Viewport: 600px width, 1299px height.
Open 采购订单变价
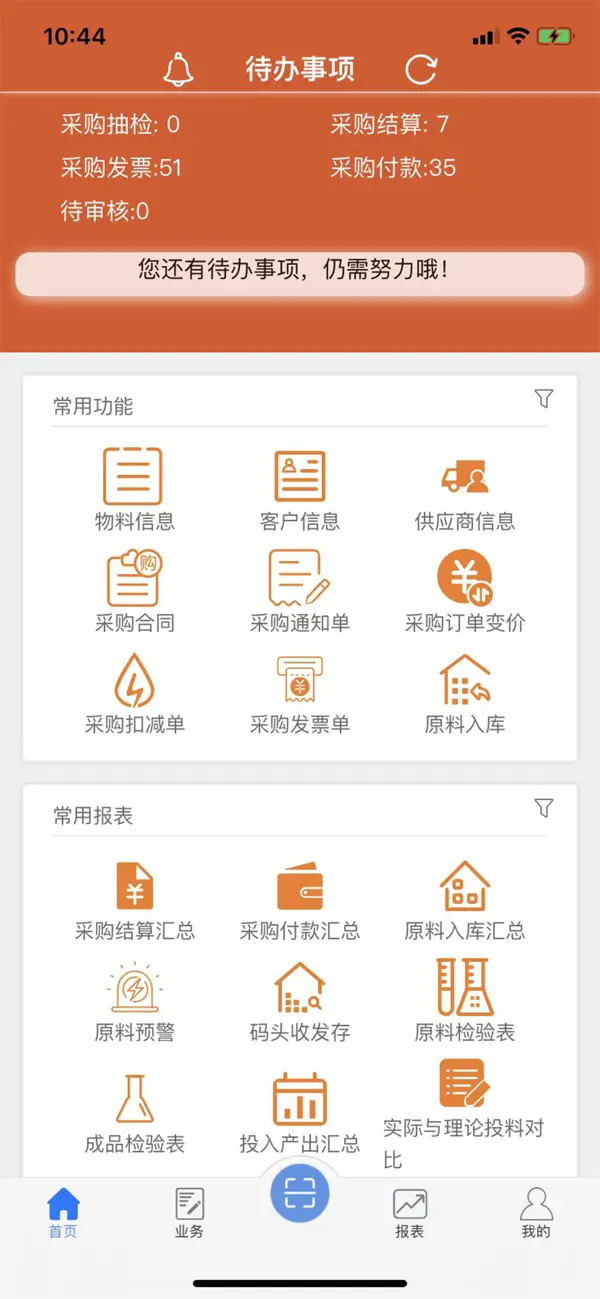465,591
